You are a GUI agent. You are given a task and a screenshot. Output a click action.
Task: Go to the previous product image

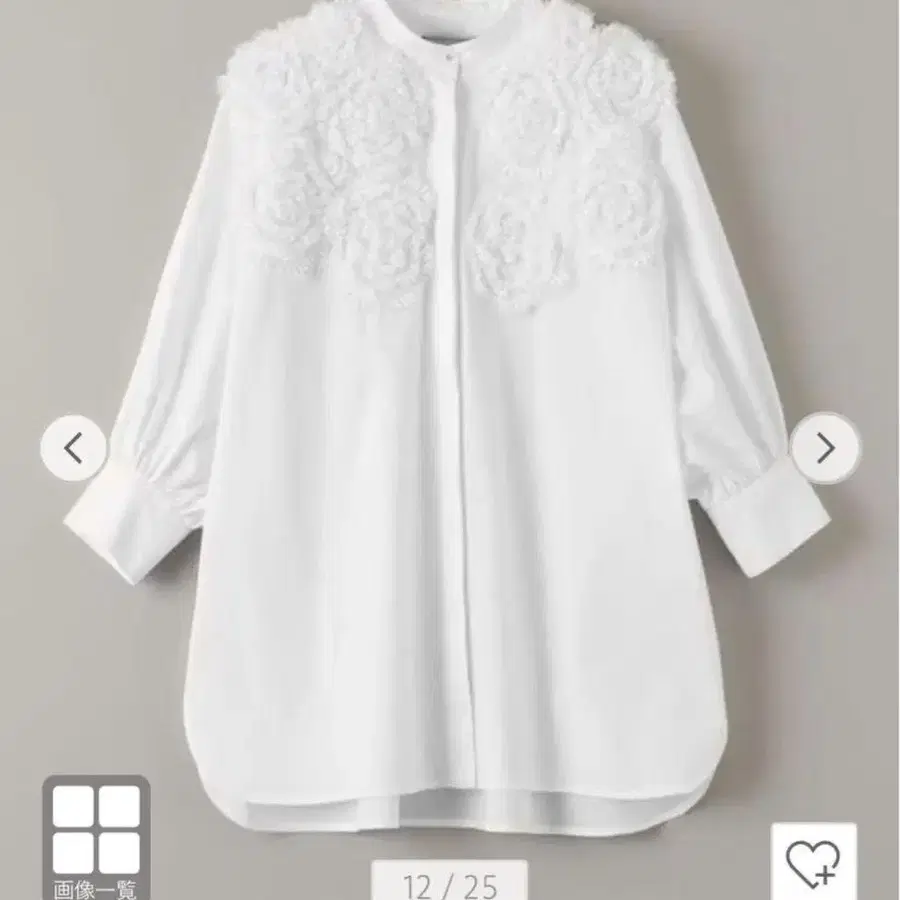[x=73, y=448]
